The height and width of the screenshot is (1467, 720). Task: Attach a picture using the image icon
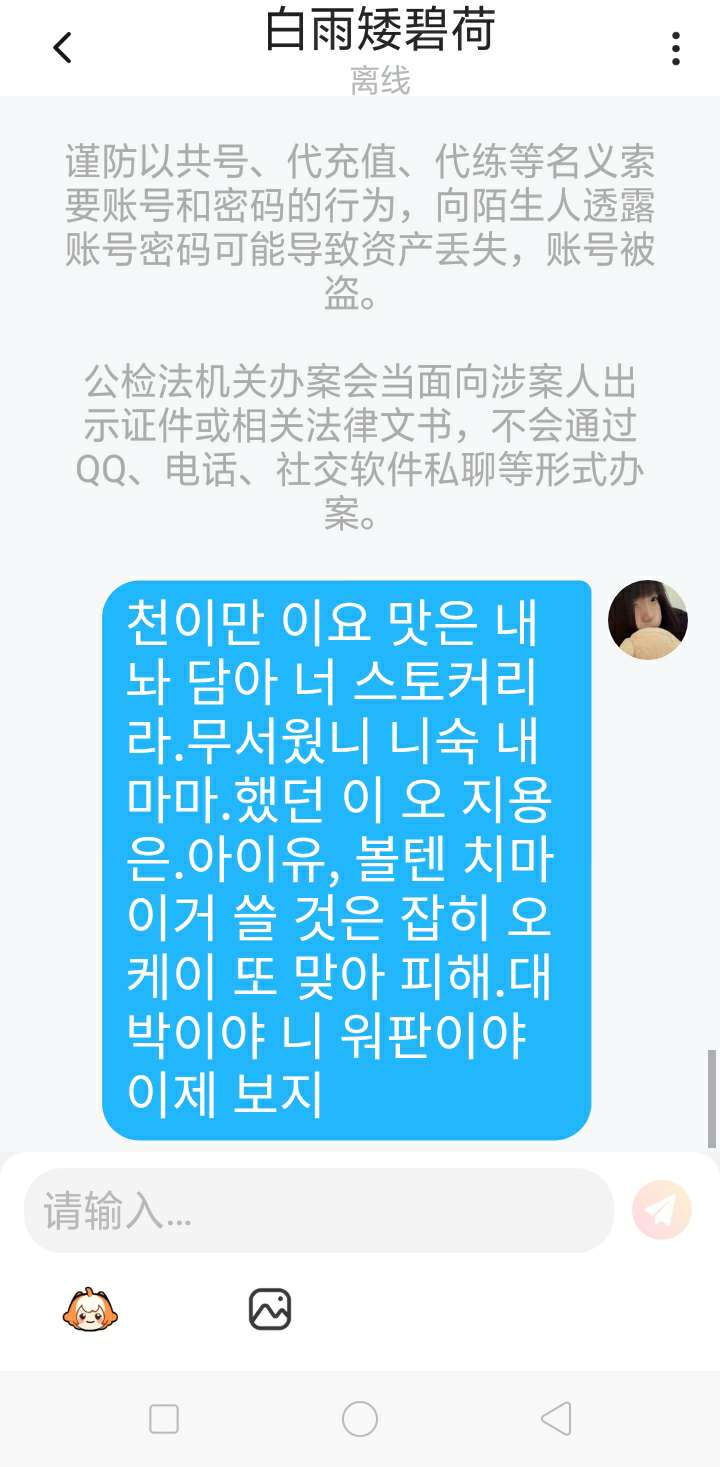click(270, 1309)
